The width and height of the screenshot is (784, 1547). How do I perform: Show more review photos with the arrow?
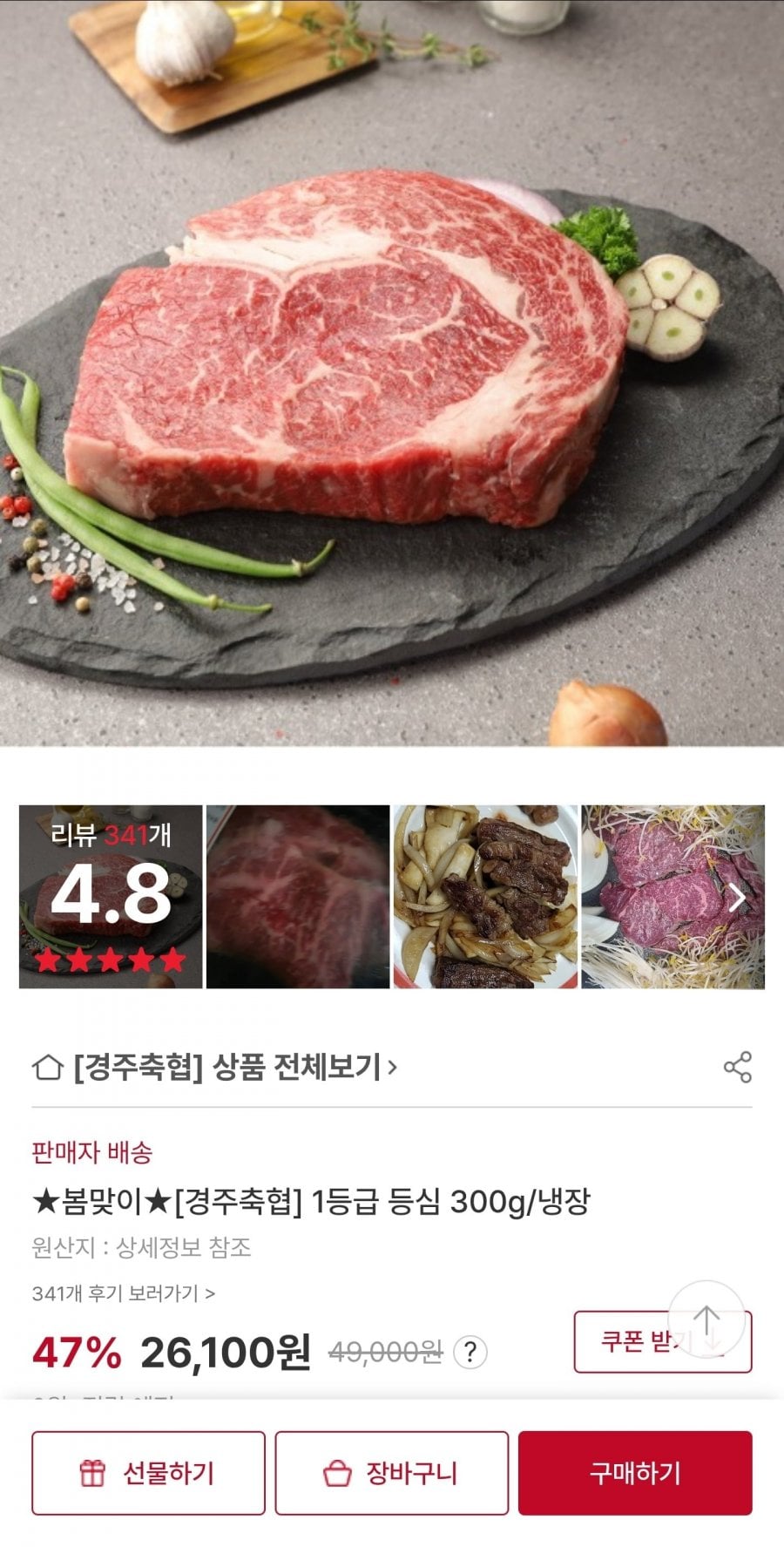point(737,897)
